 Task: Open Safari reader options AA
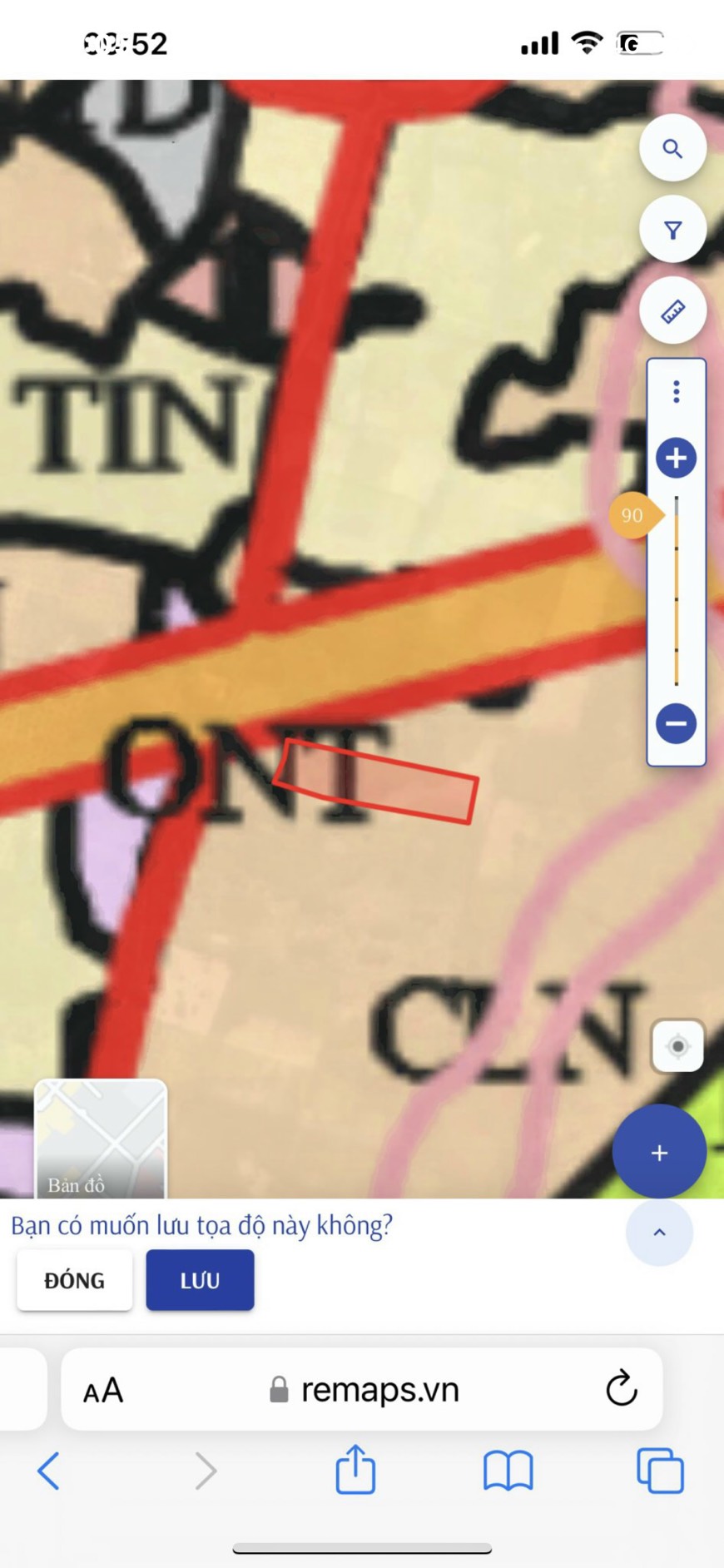(103, 1390)
